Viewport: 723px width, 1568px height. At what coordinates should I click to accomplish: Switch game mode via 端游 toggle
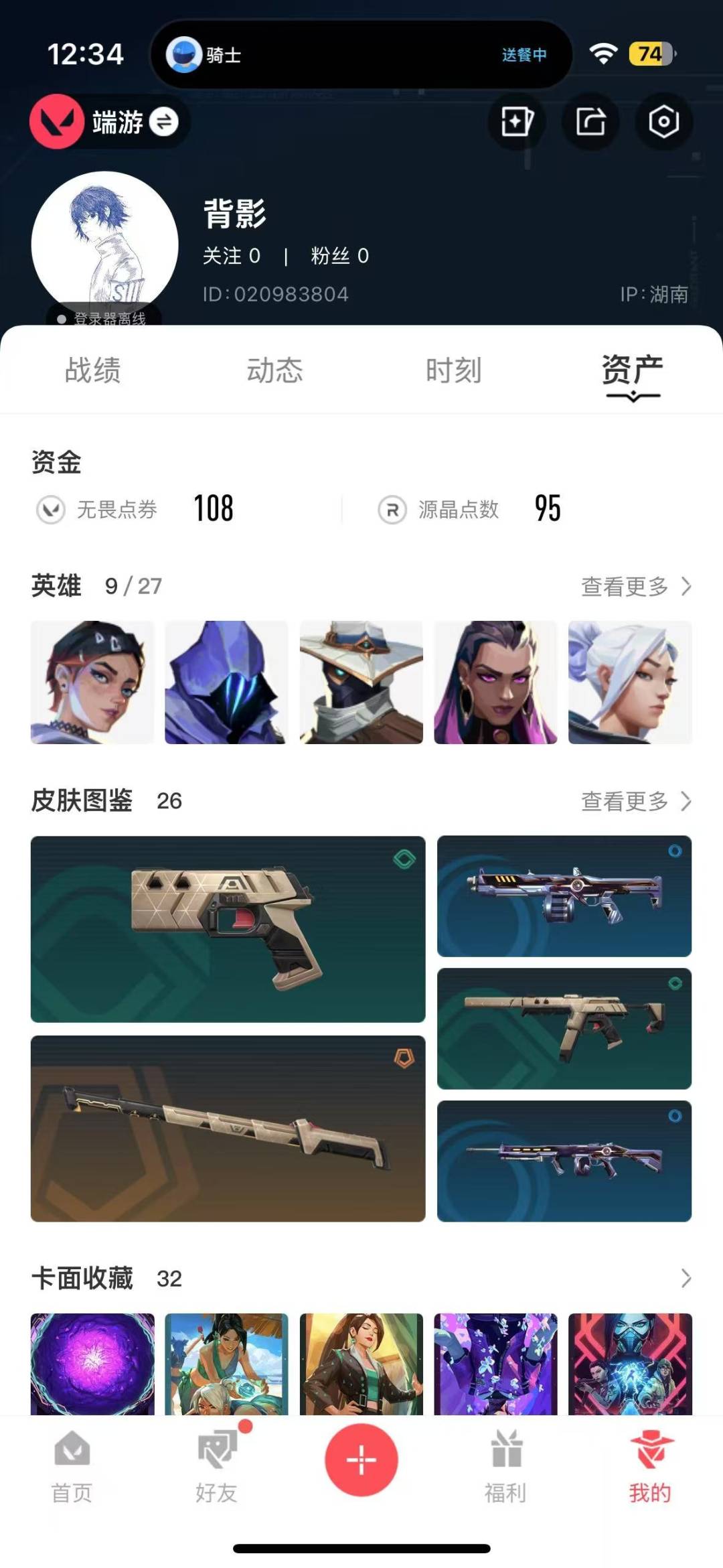pos(109,122)
